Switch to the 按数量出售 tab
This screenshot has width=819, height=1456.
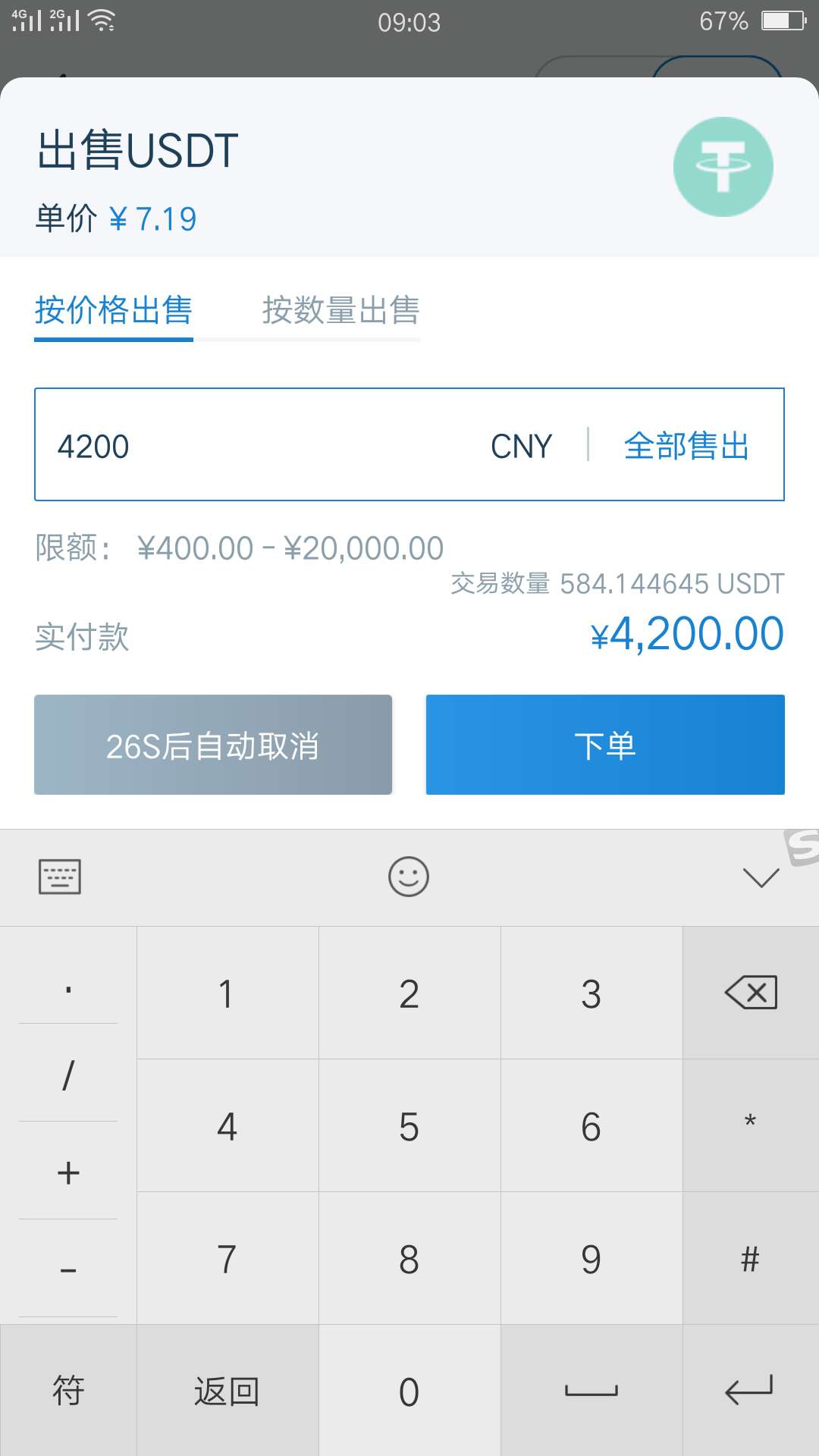tap(340, 310)
